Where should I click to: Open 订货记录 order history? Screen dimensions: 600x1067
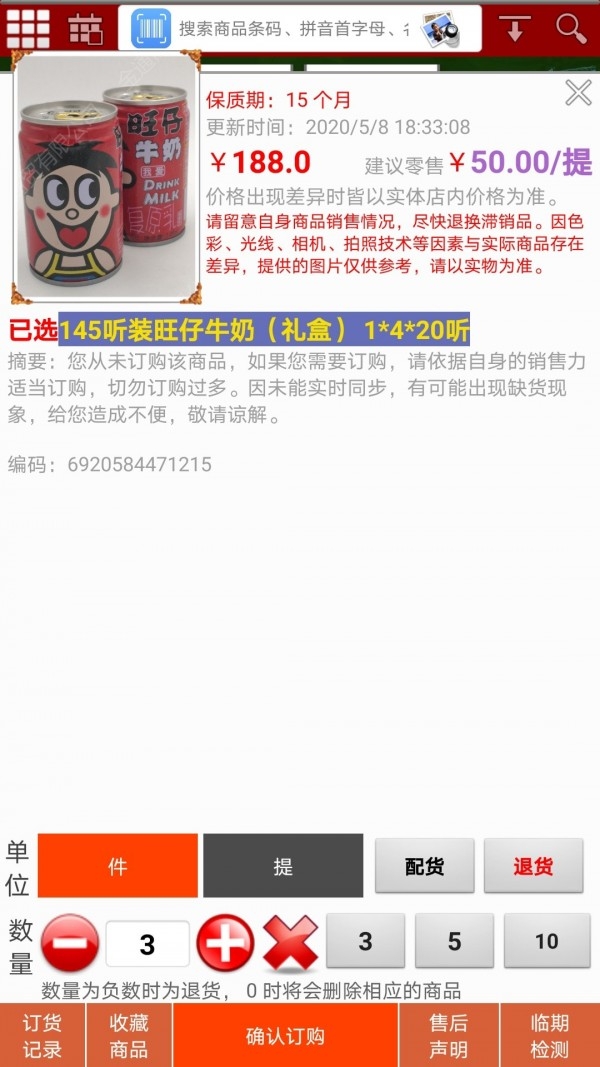42,1036
